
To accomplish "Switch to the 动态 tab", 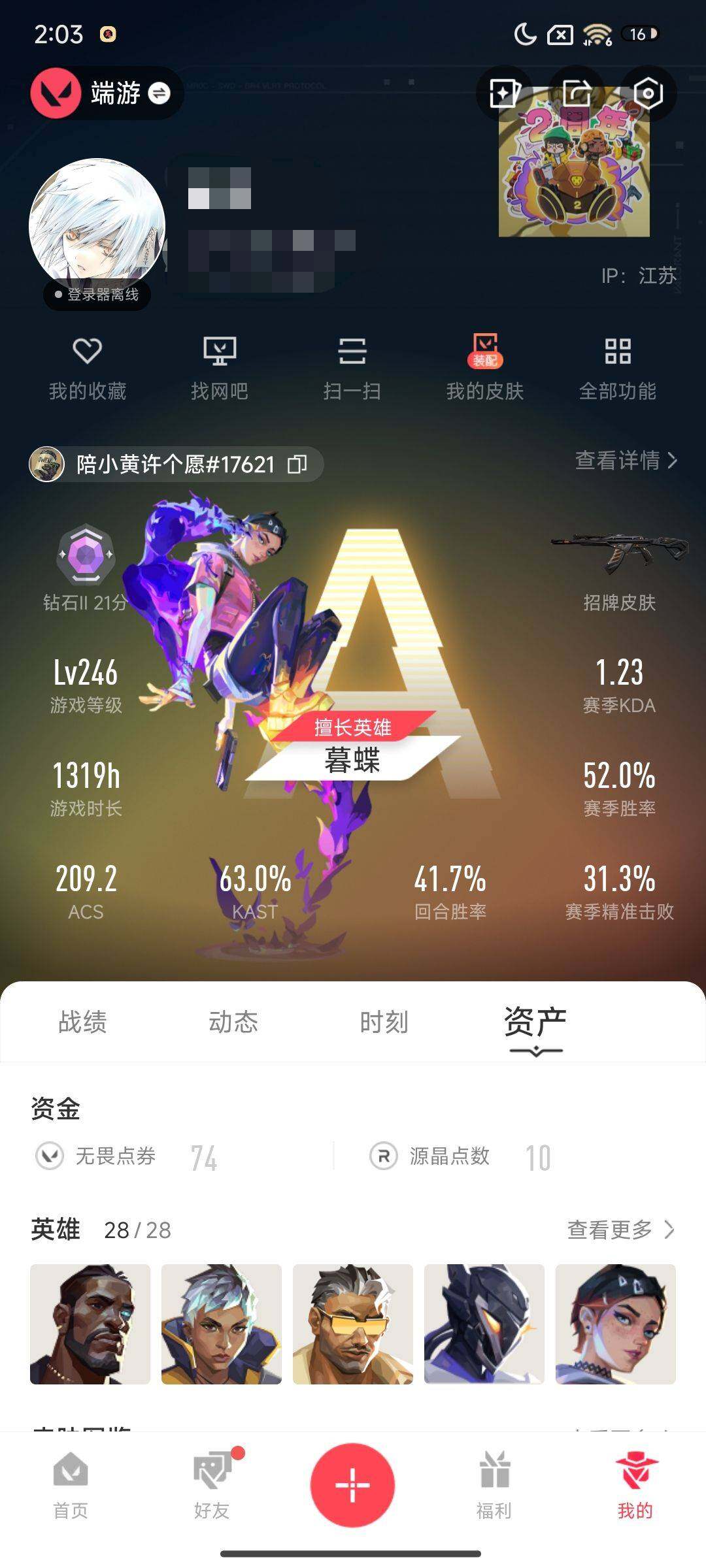I will [233, 1022].
